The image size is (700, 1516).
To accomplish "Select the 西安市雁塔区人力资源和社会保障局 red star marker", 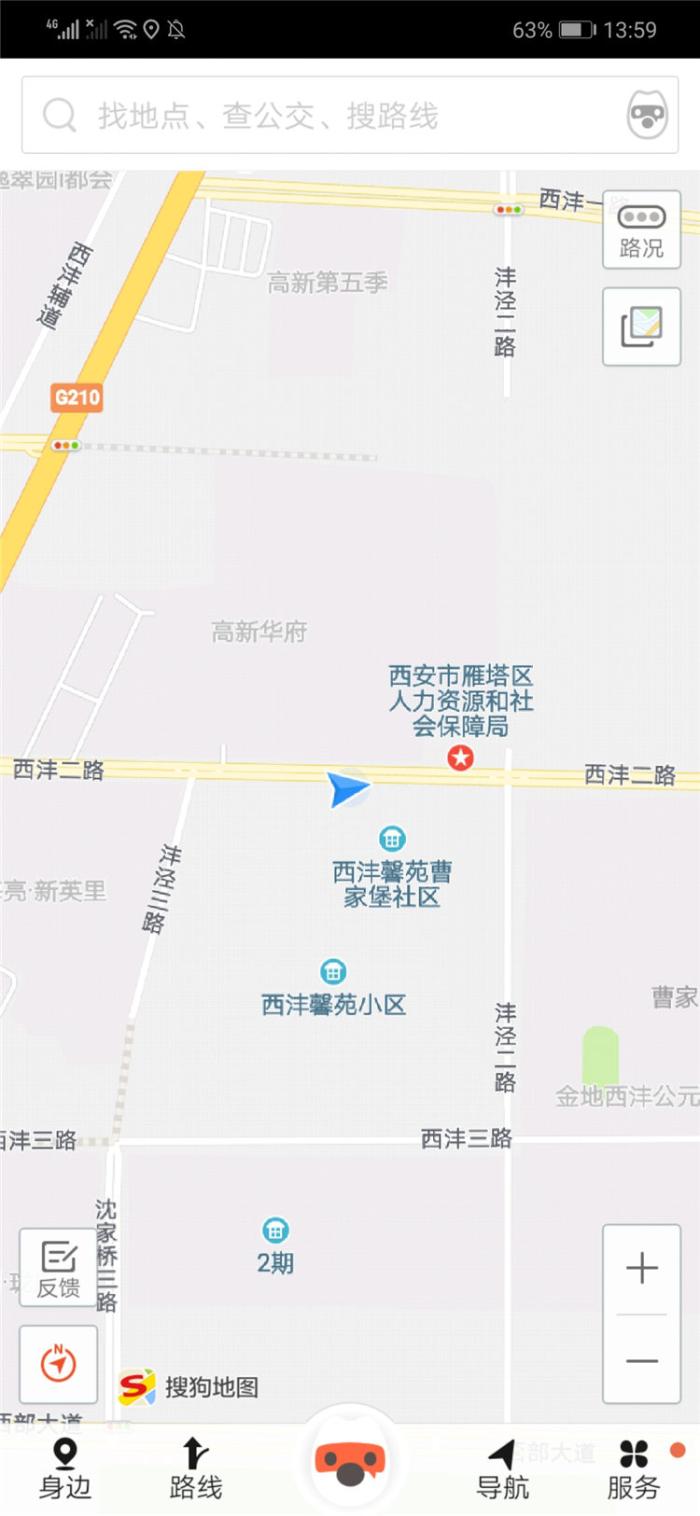I will point(460,758).
